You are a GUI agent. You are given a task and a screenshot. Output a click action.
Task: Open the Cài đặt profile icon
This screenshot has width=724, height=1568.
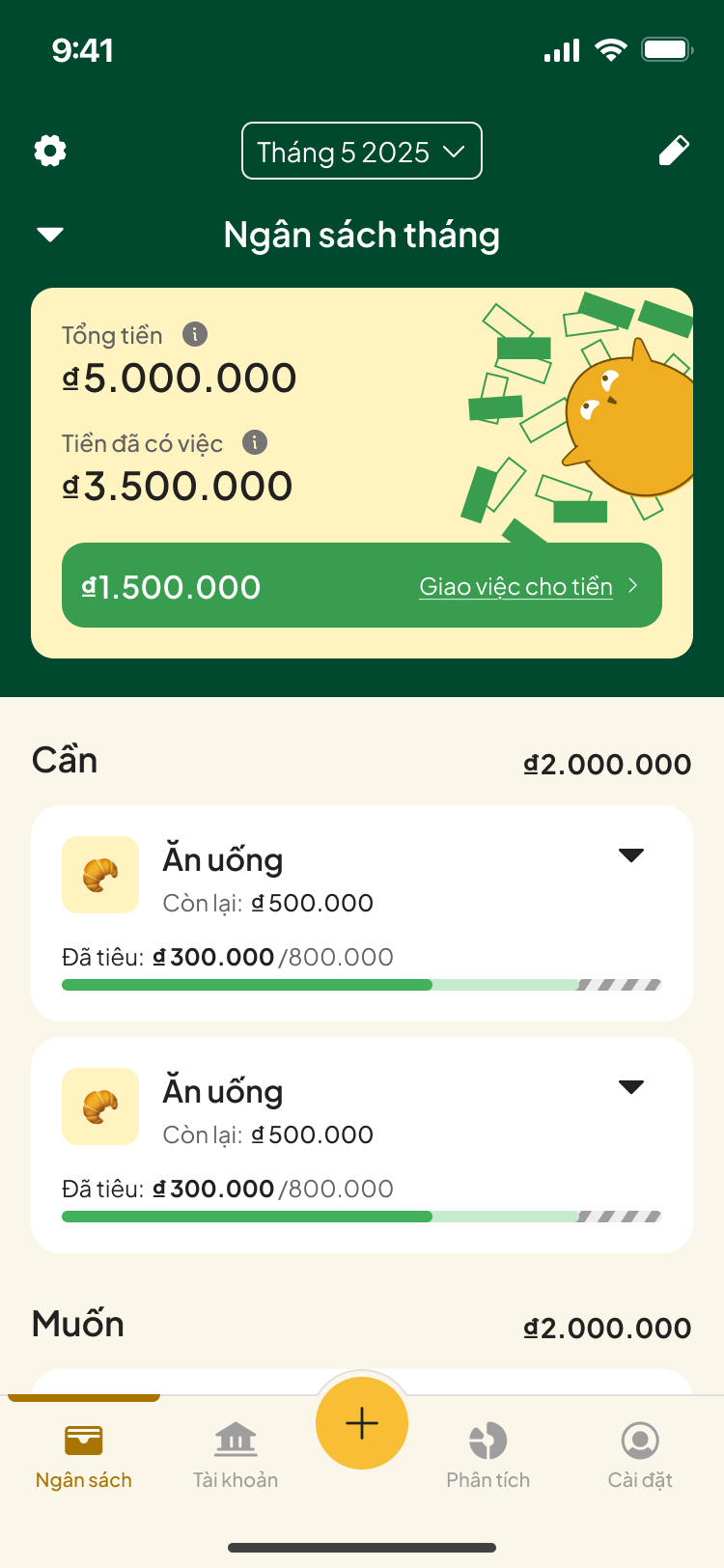(x=640, y=1439)
